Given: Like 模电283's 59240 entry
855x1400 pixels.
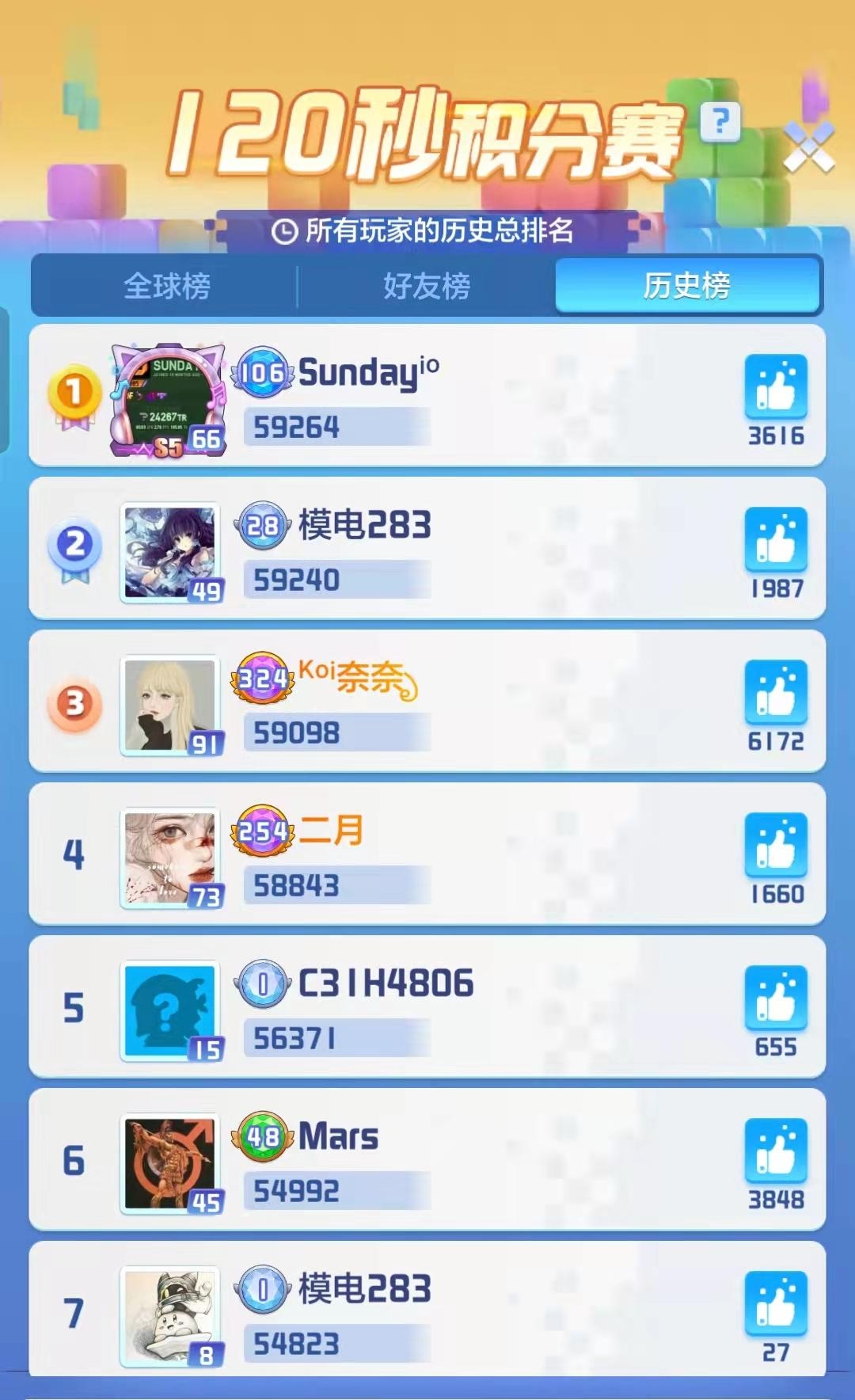Looking at the screenshot, I should [x=776, y=540].
